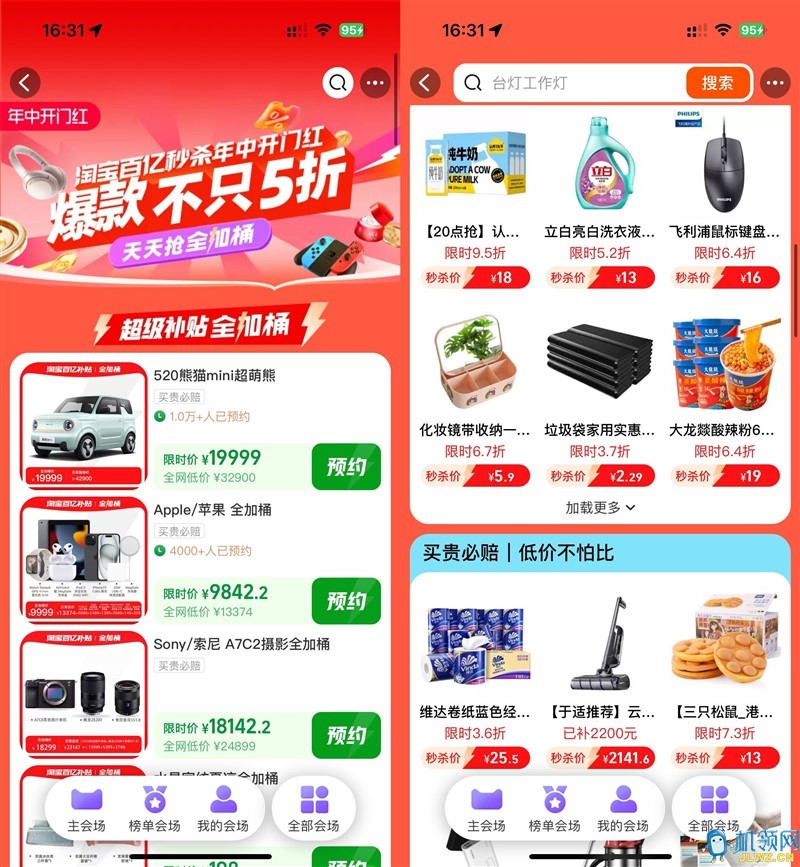Screen dimensions: 800x867
Task: Tap the 搜索 button
Action: [x=717, y=83]
